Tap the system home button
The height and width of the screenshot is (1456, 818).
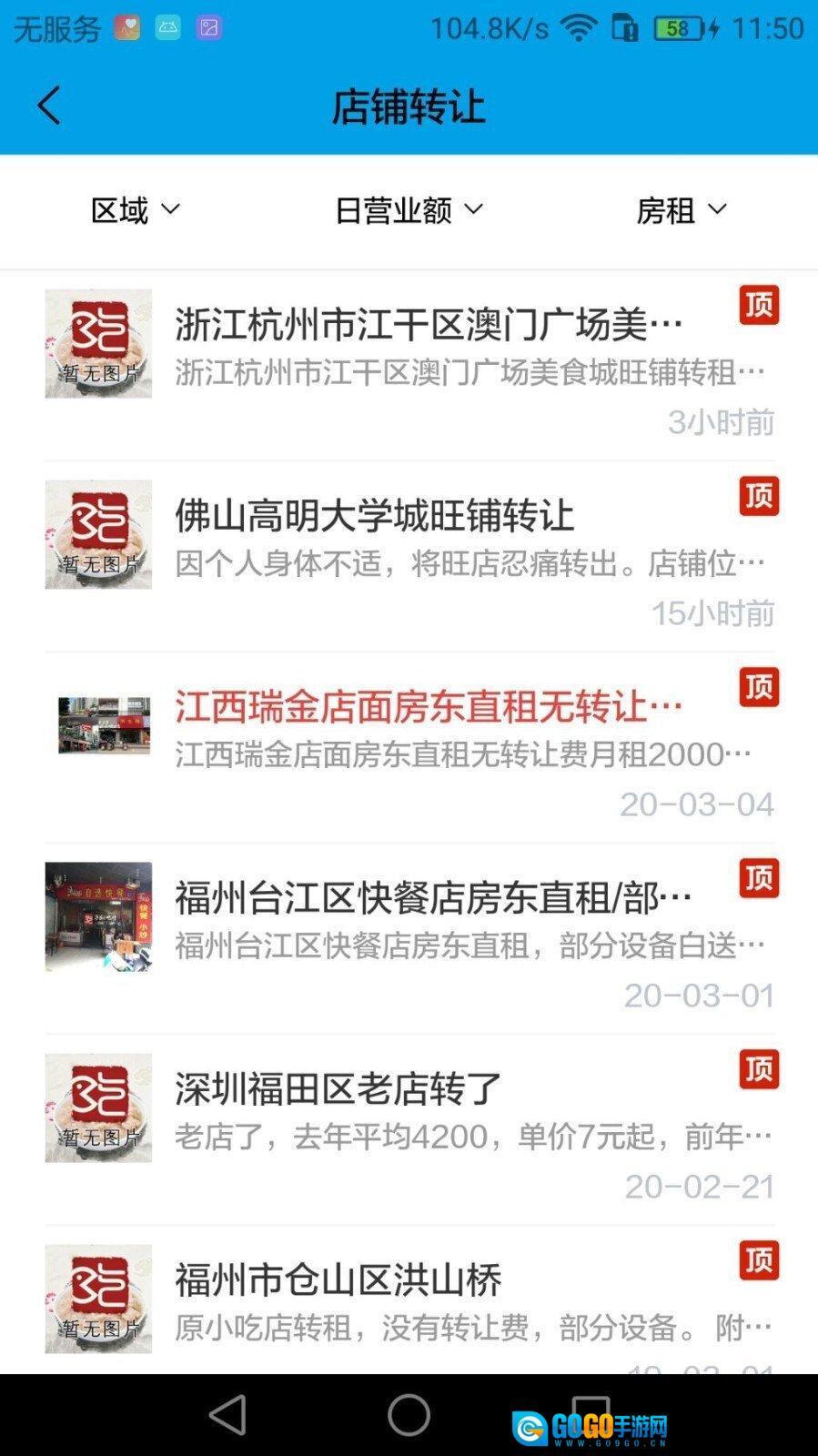tap(409, 1415)
